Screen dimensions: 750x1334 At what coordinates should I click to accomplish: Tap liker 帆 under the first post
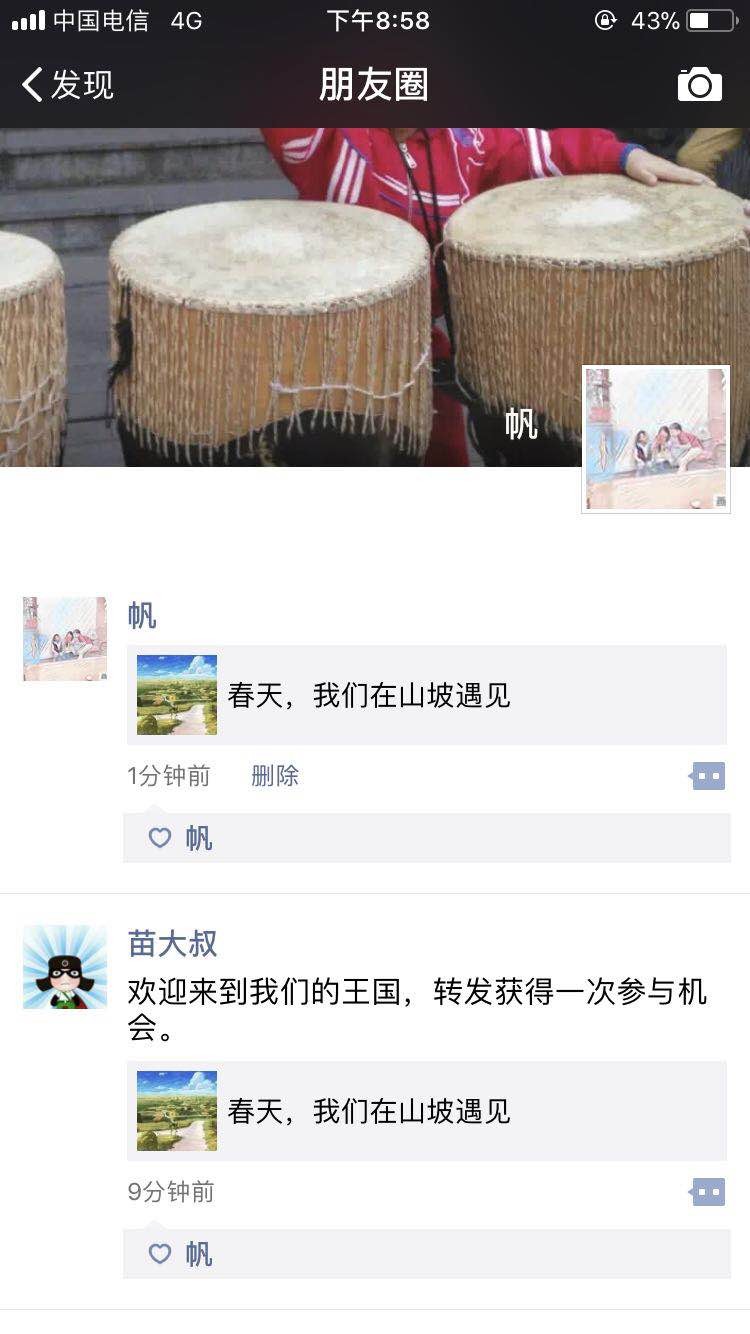(x=199, y=838)
